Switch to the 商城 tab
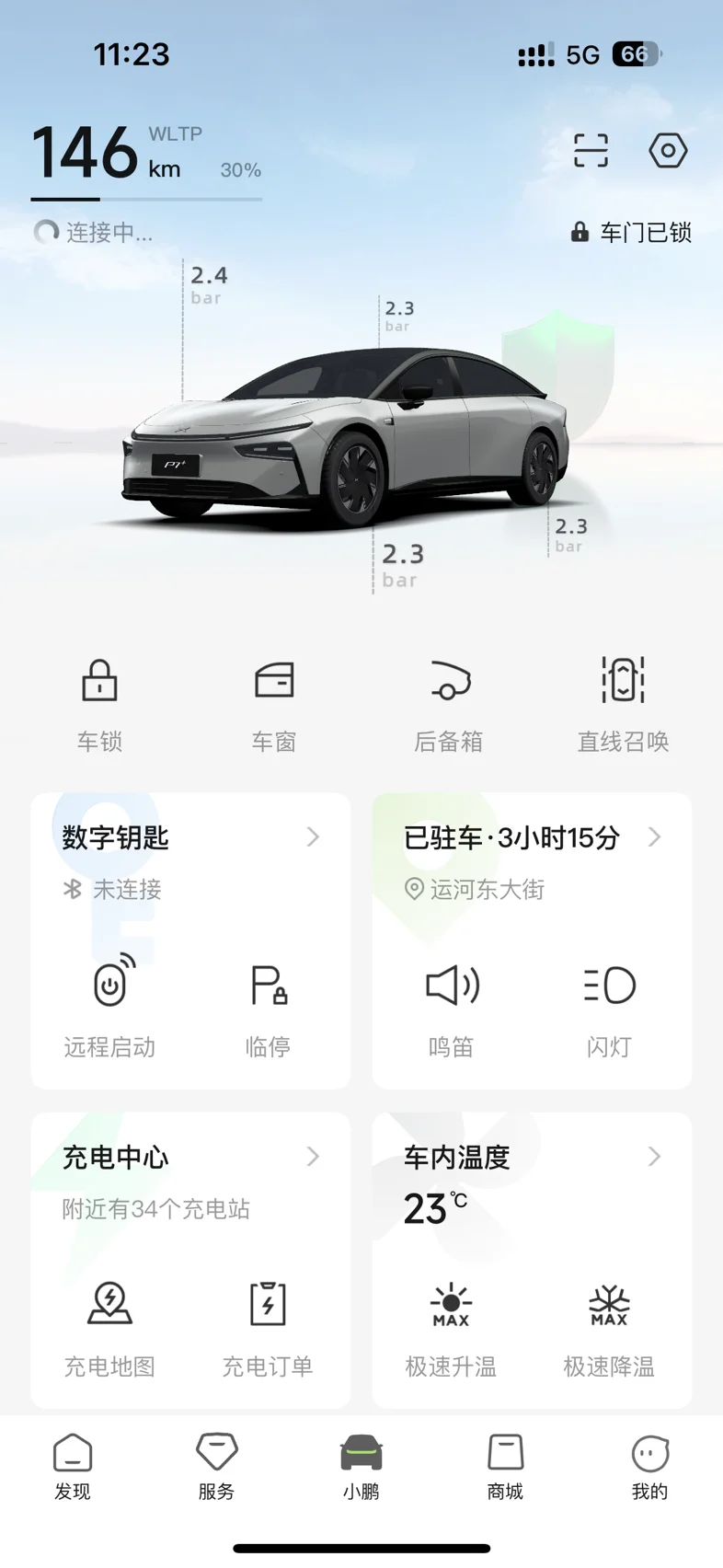723x1568 pixels. point(505,1467)
